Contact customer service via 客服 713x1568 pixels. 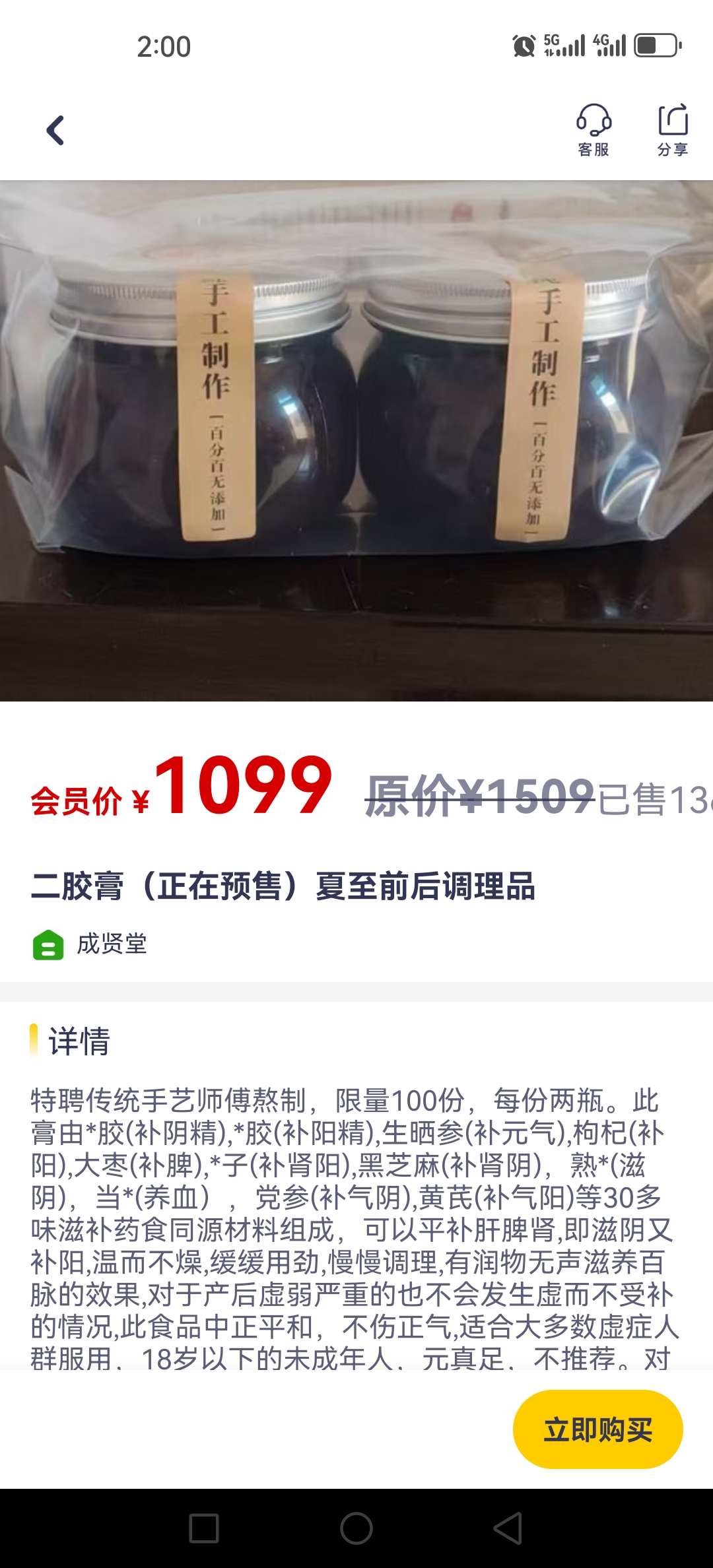point(594,130)
